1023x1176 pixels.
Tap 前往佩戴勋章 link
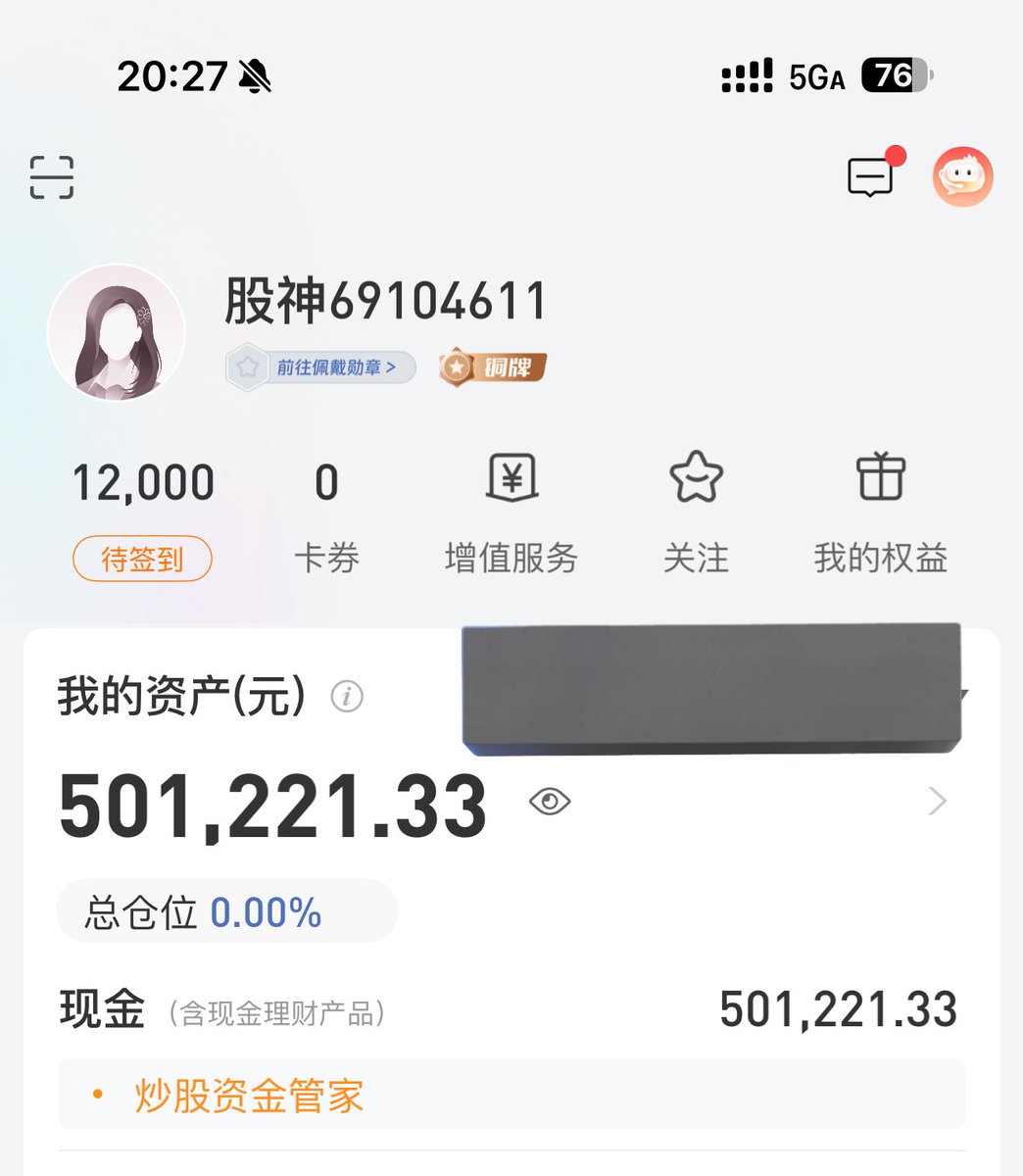pos(322,367)
